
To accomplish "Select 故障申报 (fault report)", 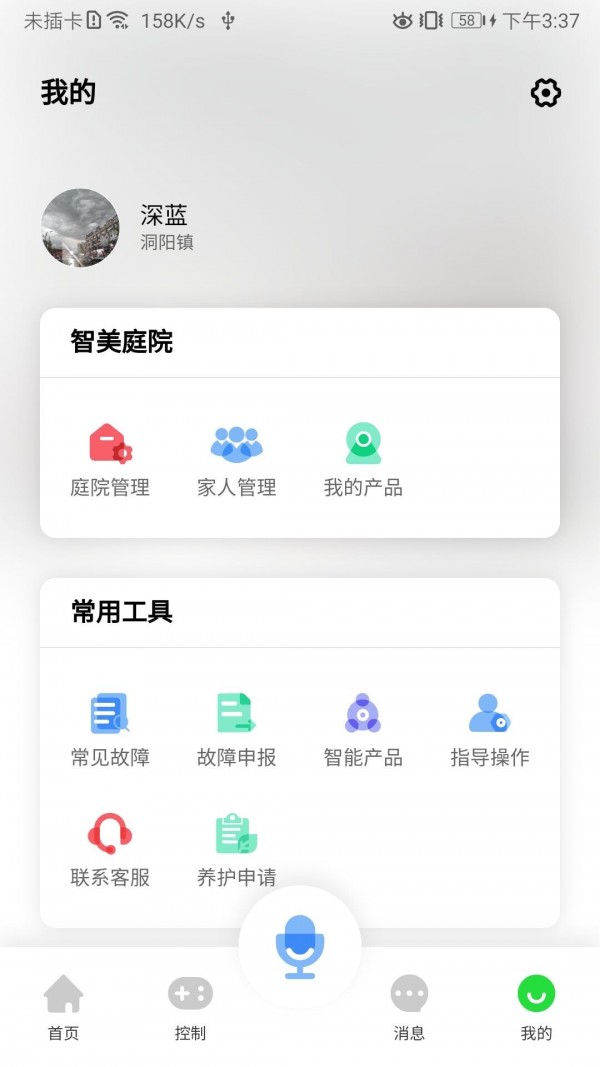I will [x=236, y=729].
